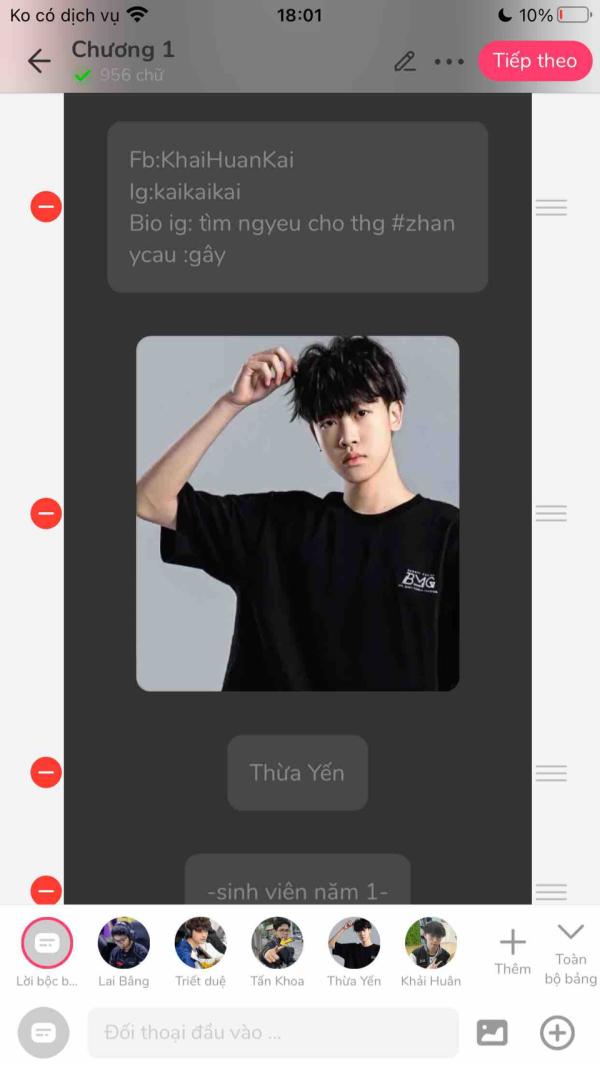Tap the pencil edit icon
Viewport: 600px width, 1067px height.
point(404,61)
